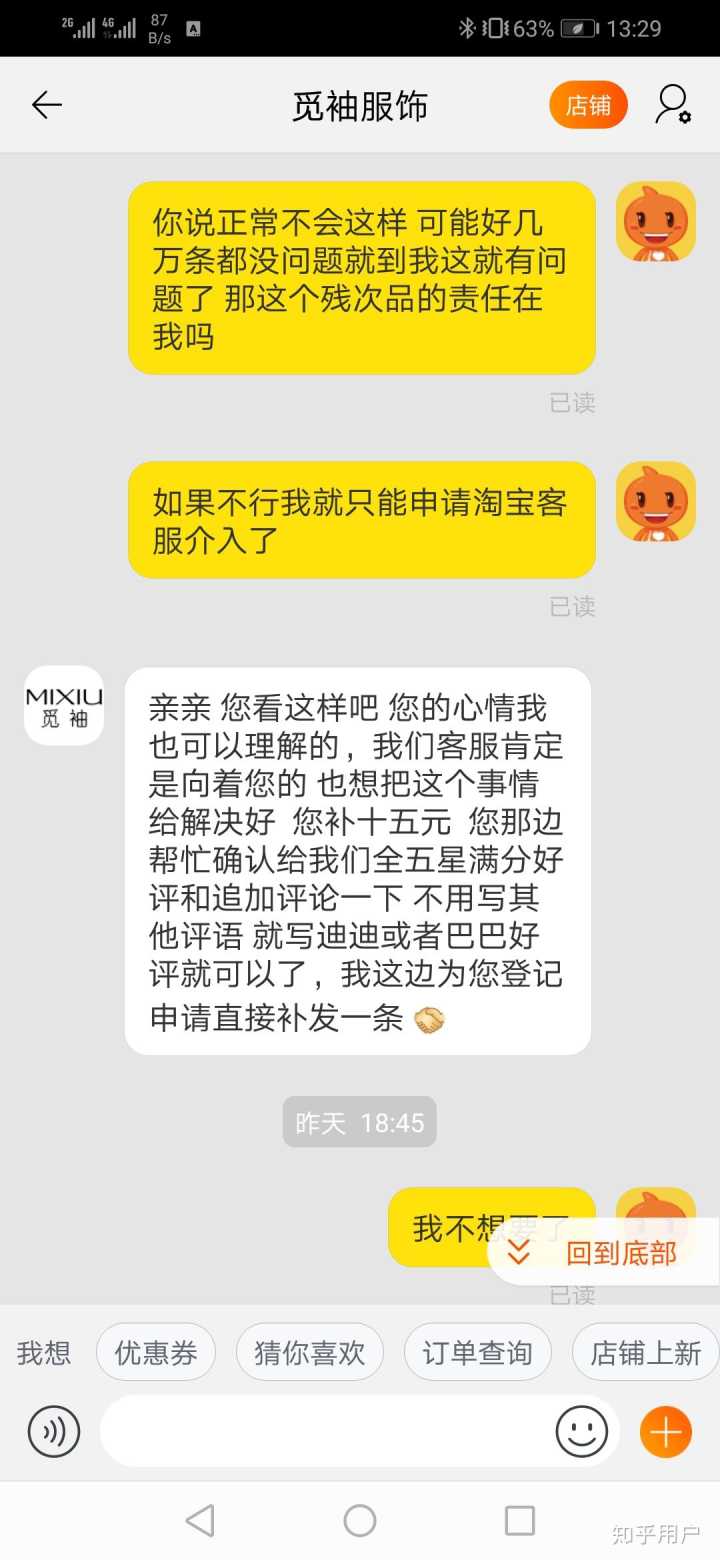The width and height of the screenshot is (720, 1560).
Task: Go back from the 觅袖服饰 chat
Action: (x=47, y=105)
